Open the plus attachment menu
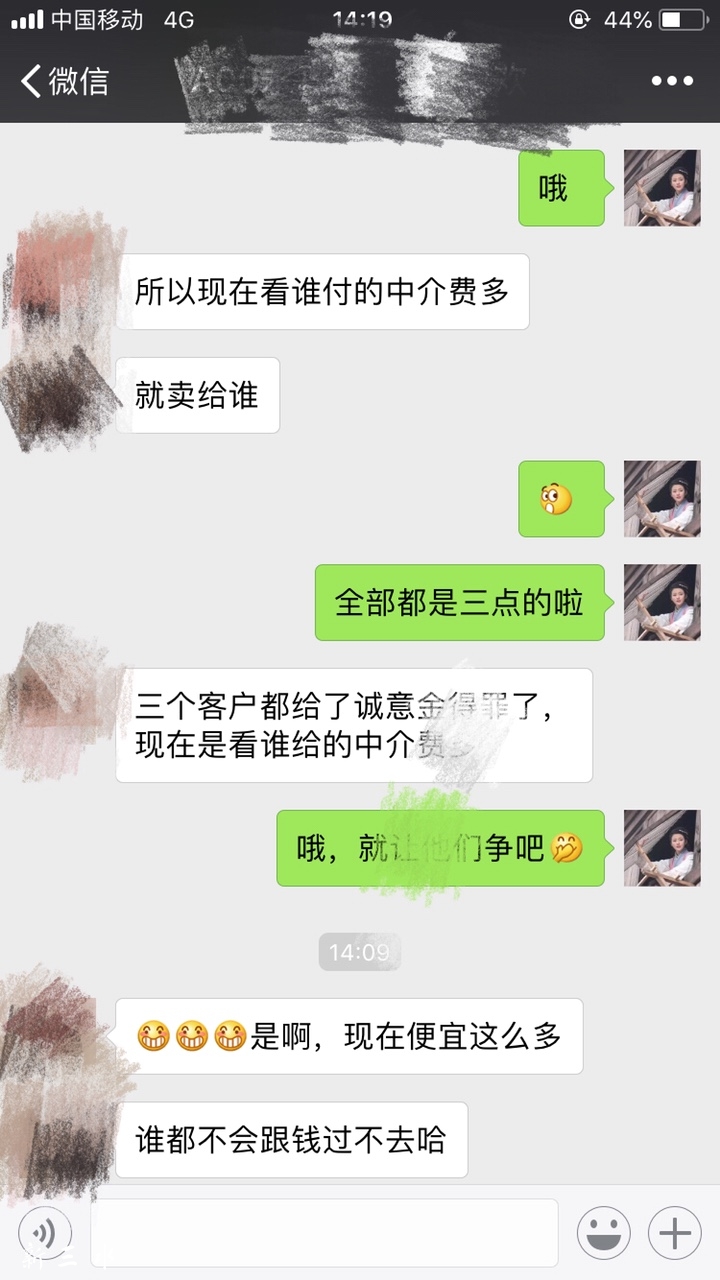The width and height of the screenshot is (720, 1280). [x=675, y=1232]
